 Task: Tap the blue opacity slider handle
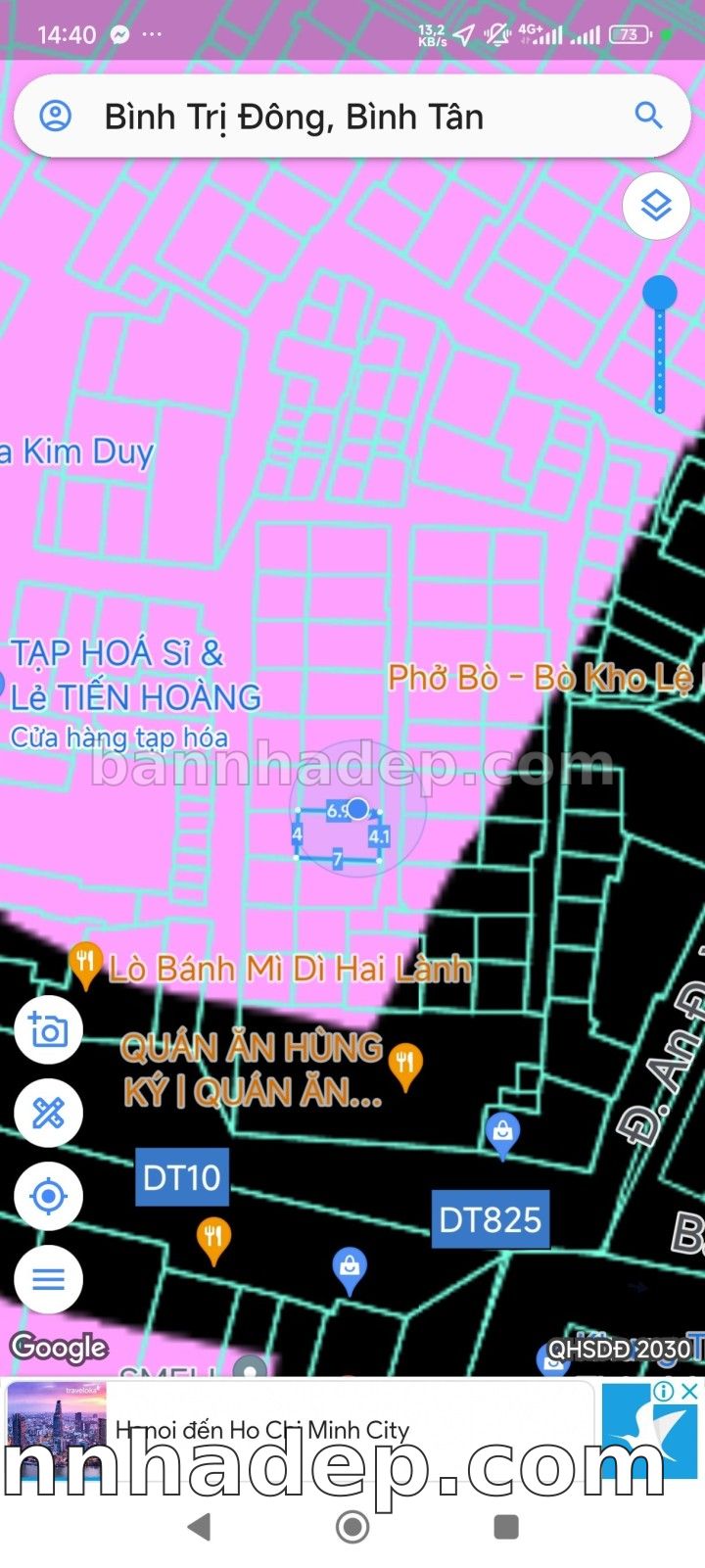(x=660, y=293)
